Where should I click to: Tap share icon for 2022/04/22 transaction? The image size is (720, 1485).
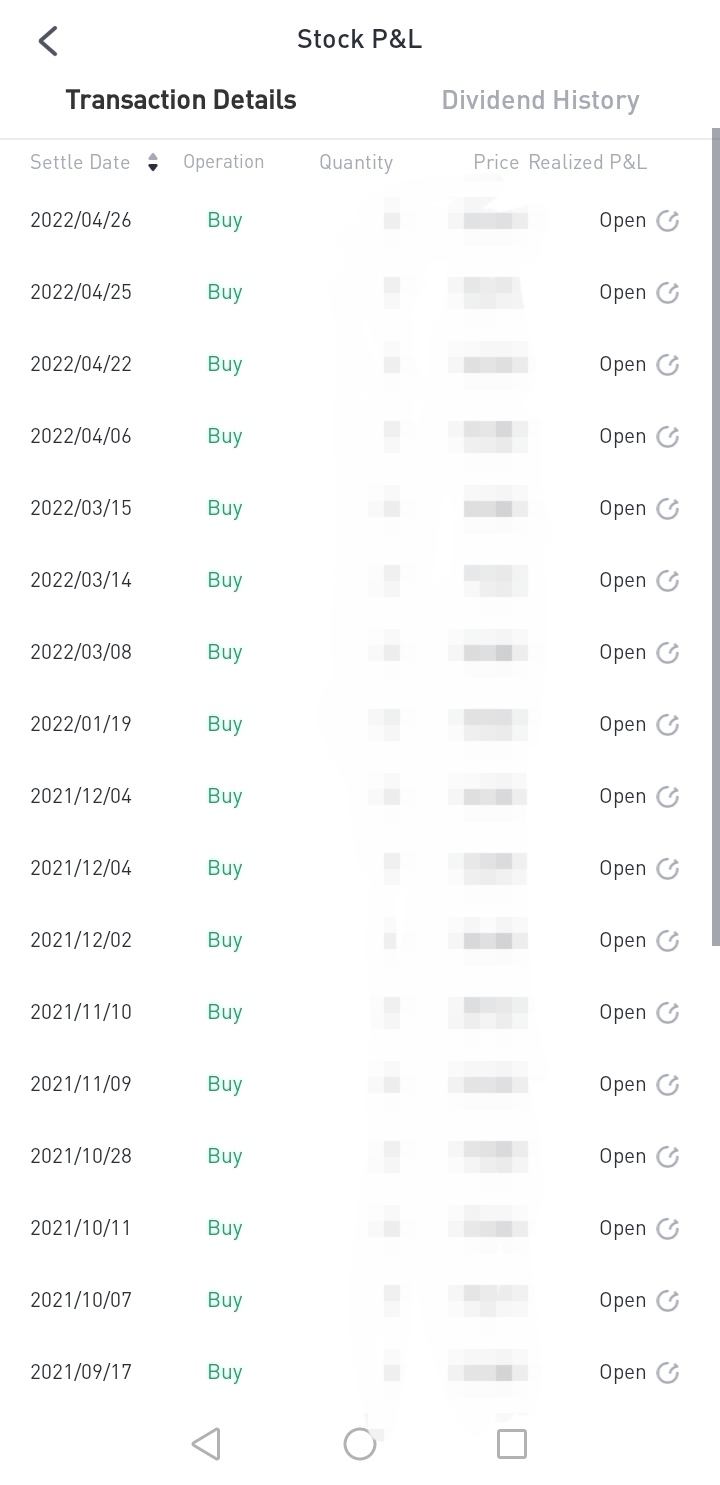668,365
